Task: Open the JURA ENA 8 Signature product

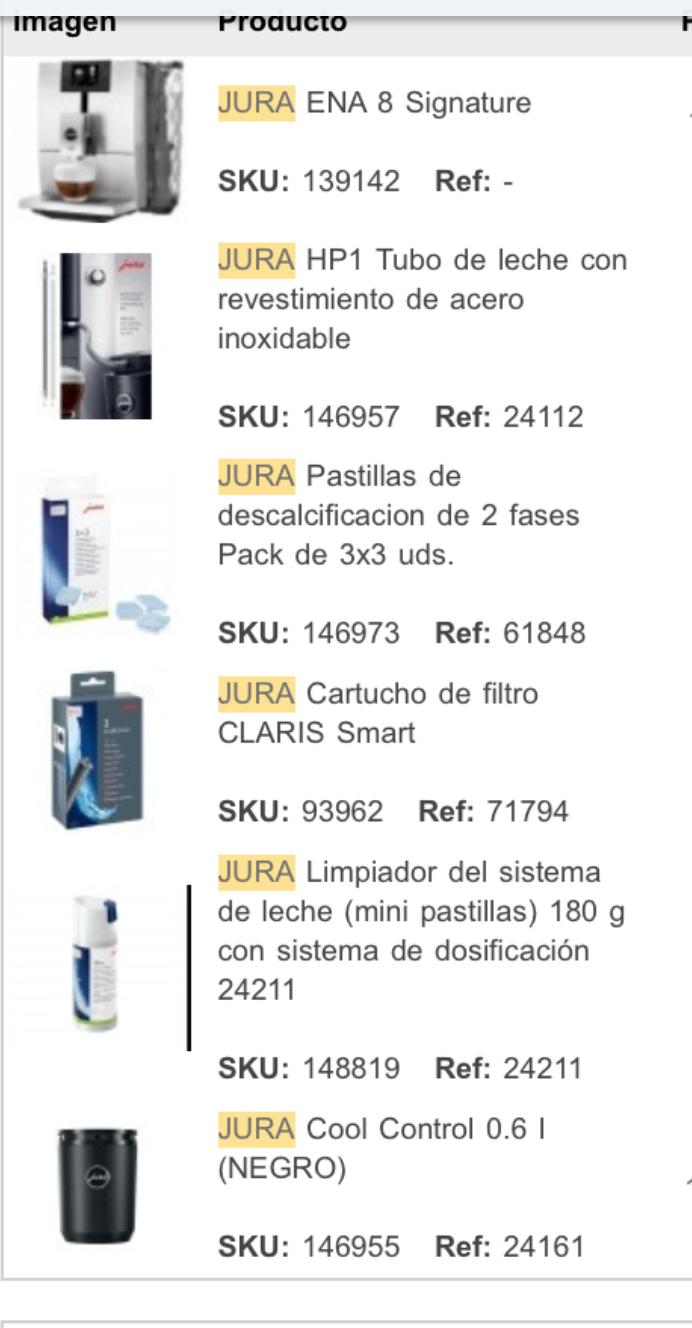Action: [374, 103]
